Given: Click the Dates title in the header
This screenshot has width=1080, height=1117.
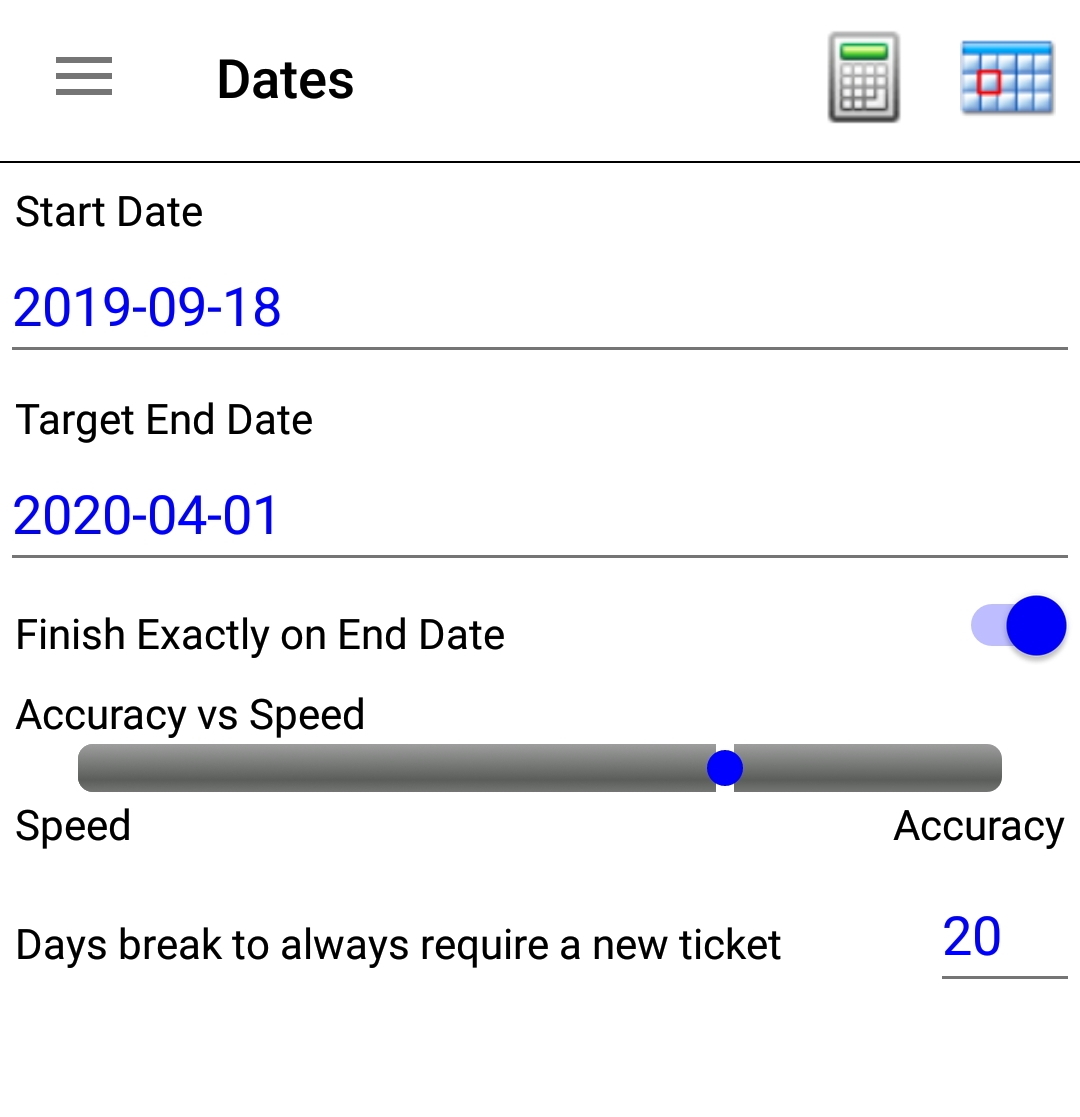Looking at the screenshot, I should pyautogui.click(x=285, y=78).
